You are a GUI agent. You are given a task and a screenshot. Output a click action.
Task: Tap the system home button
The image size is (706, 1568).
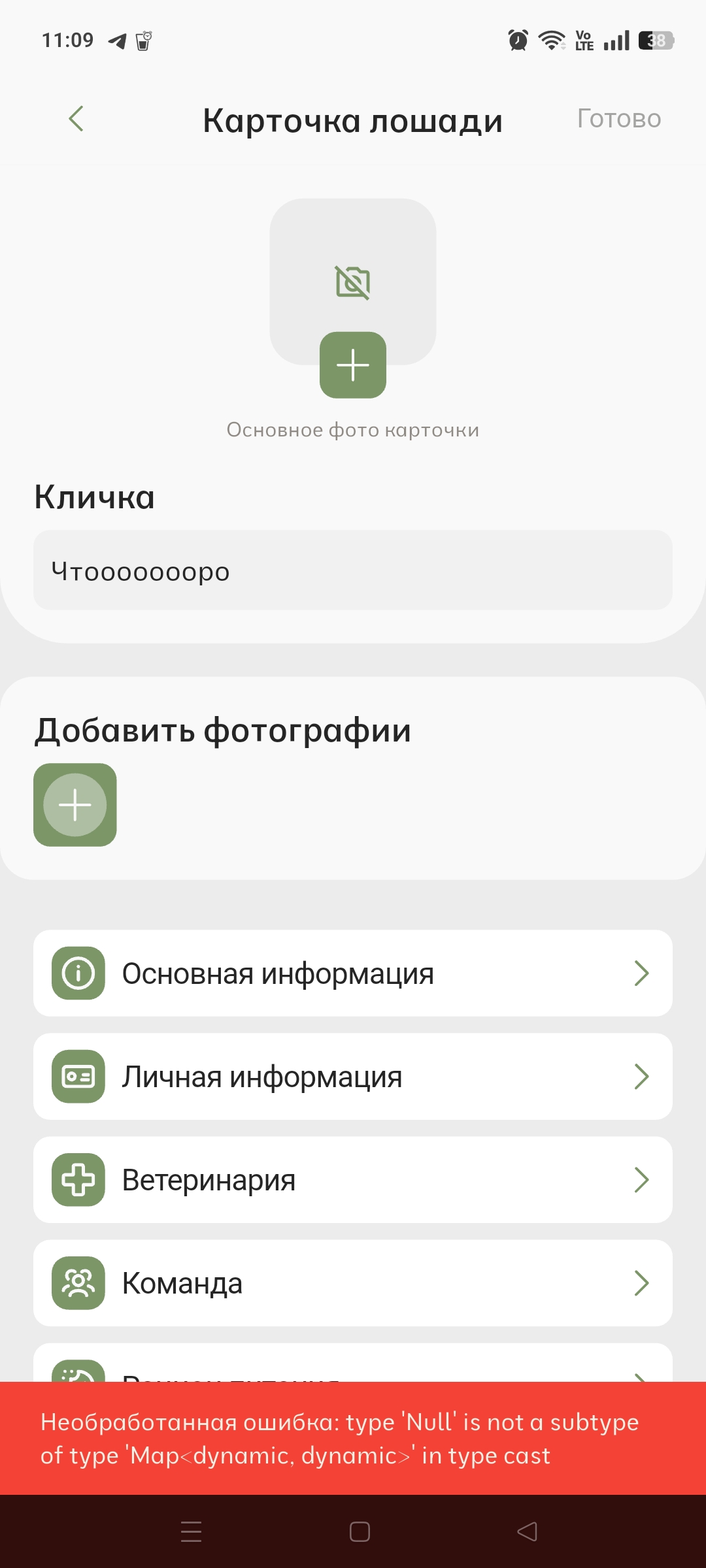coord(360,1531)
